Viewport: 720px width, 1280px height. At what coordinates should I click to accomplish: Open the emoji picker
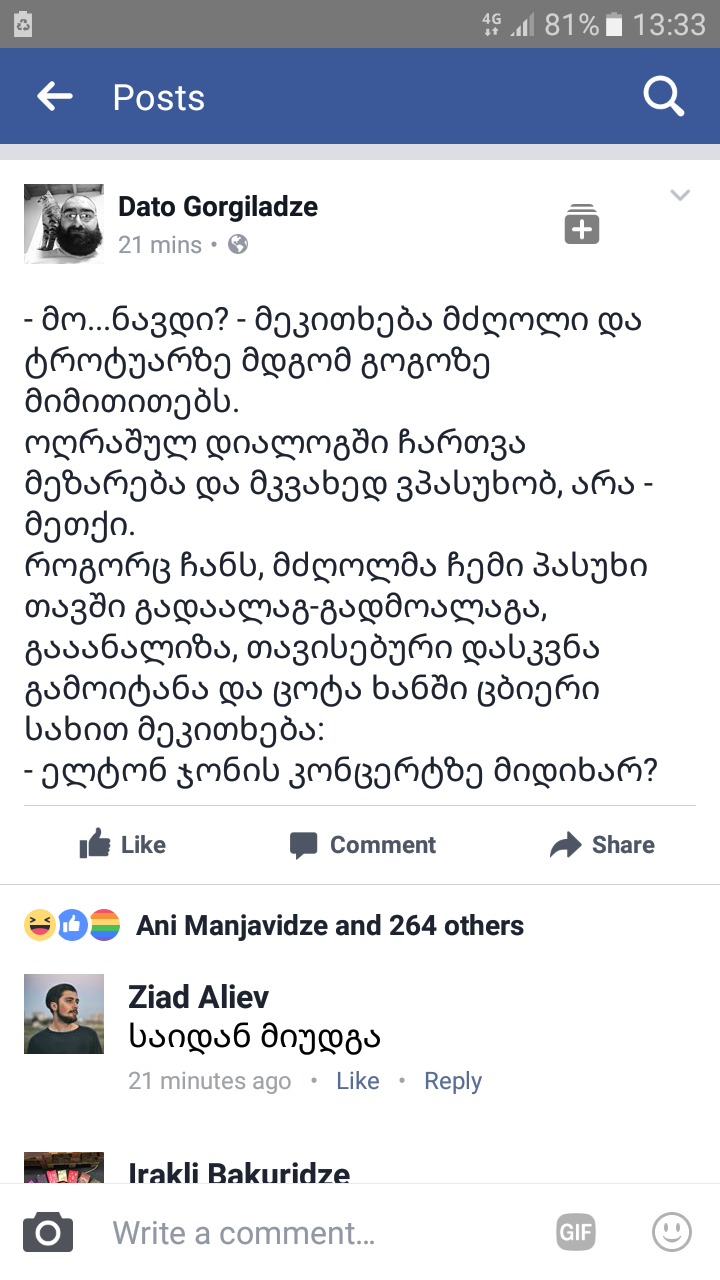point(672,1232)
